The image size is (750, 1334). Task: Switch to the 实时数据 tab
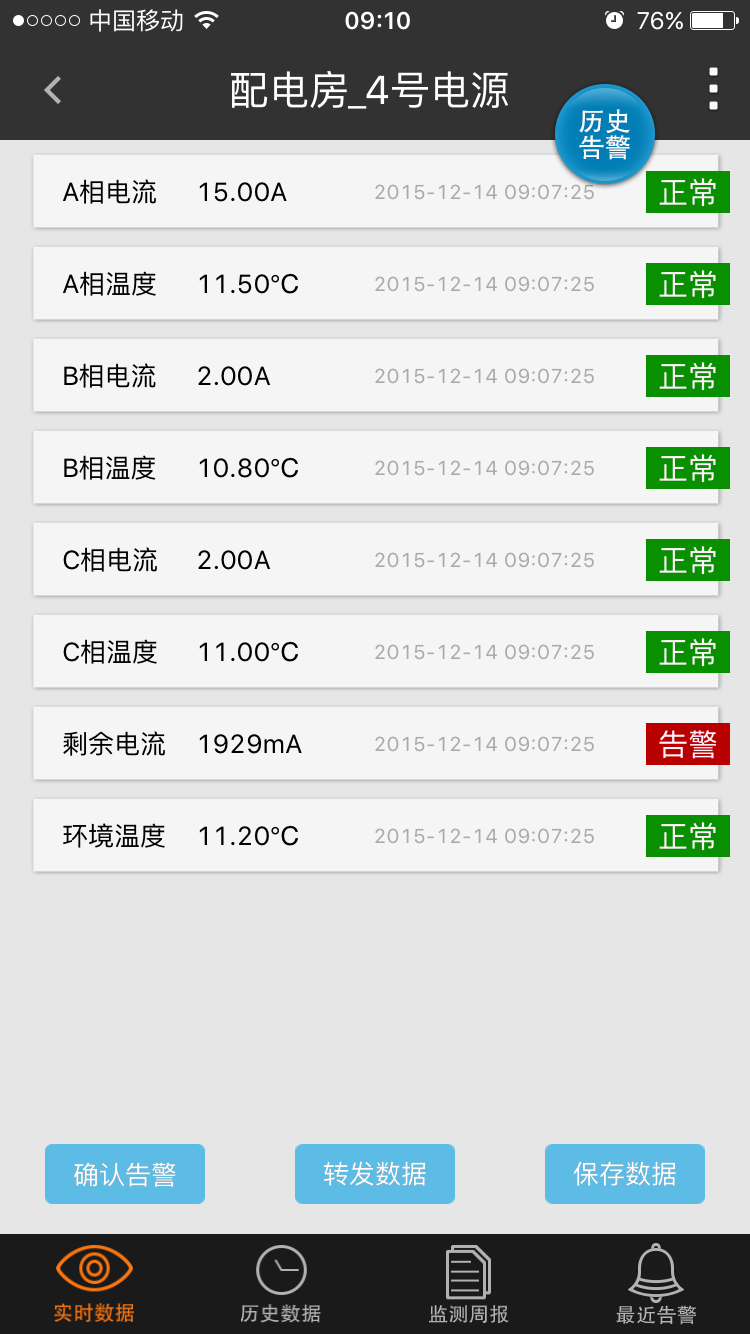(93, 1283)
